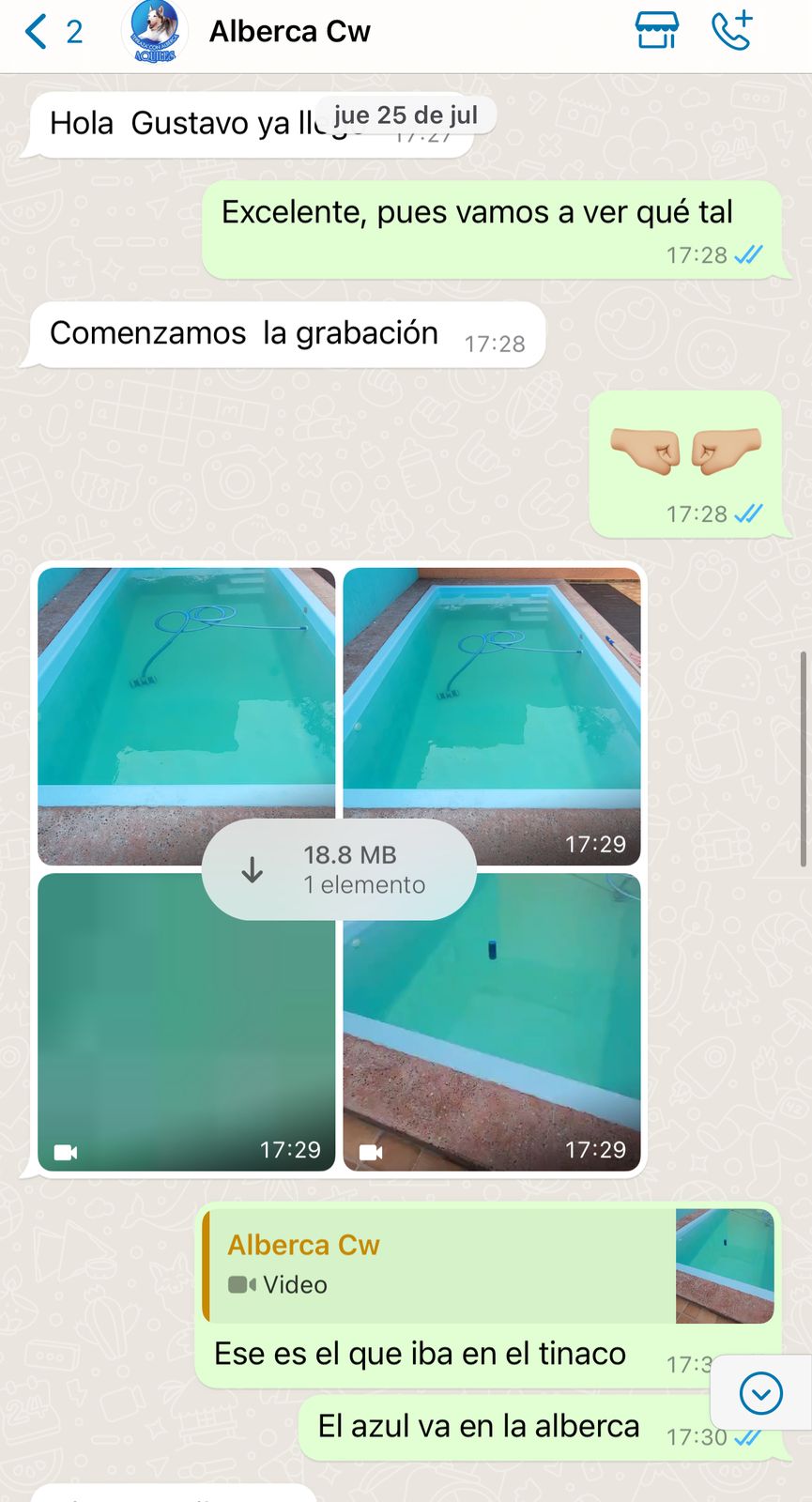This screenshot has height=1502, width=812.
Task: Open the business catalog storefront icon
Action: click(656, 31)
